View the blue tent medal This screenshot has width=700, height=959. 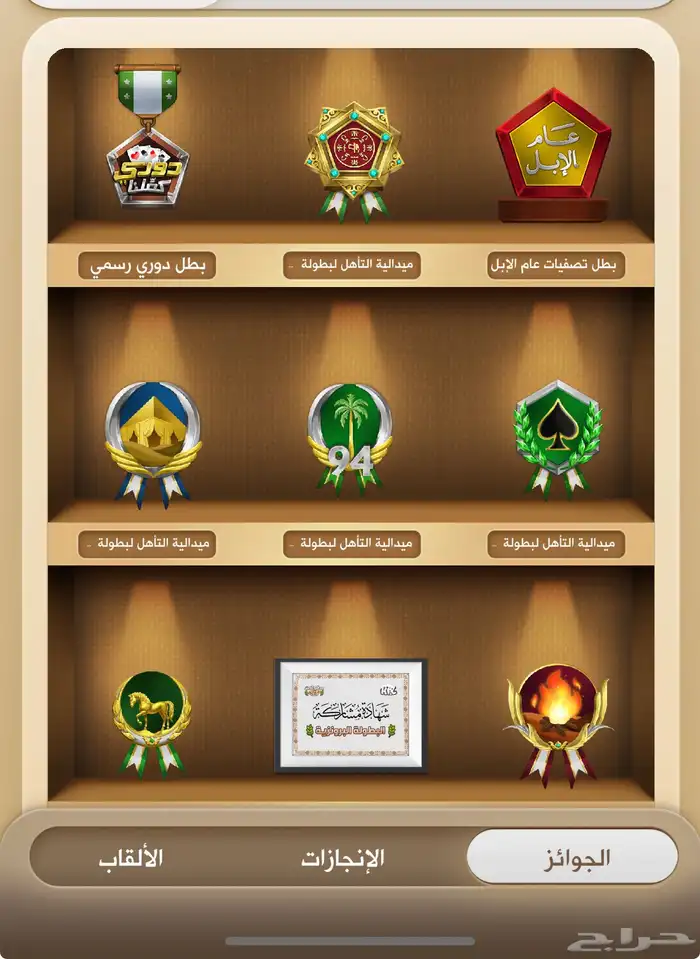pos(152,438)
